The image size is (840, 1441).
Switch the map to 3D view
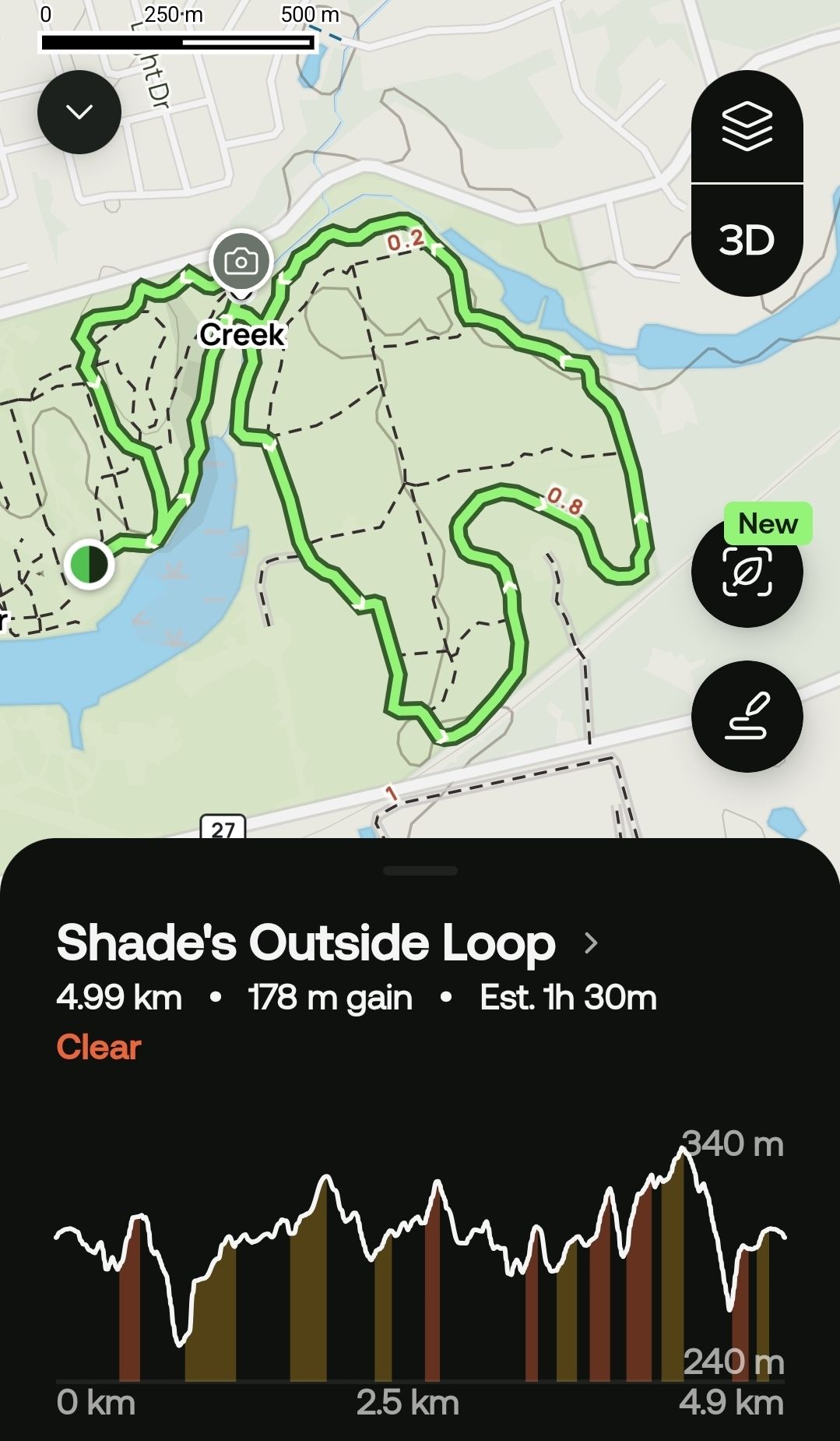point(747,241)
